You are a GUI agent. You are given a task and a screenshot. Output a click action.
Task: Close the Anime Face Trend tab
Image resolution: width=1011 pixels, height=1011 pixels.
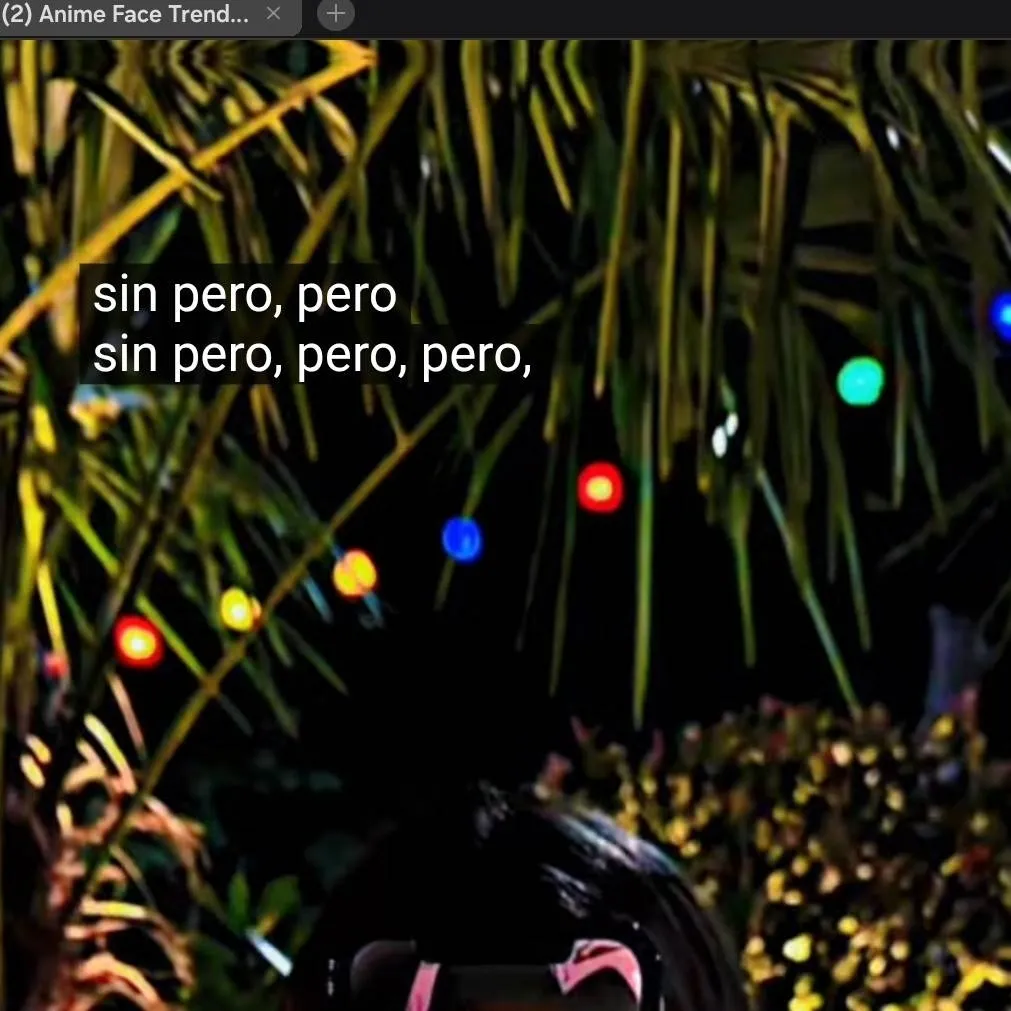click(274, 14)
